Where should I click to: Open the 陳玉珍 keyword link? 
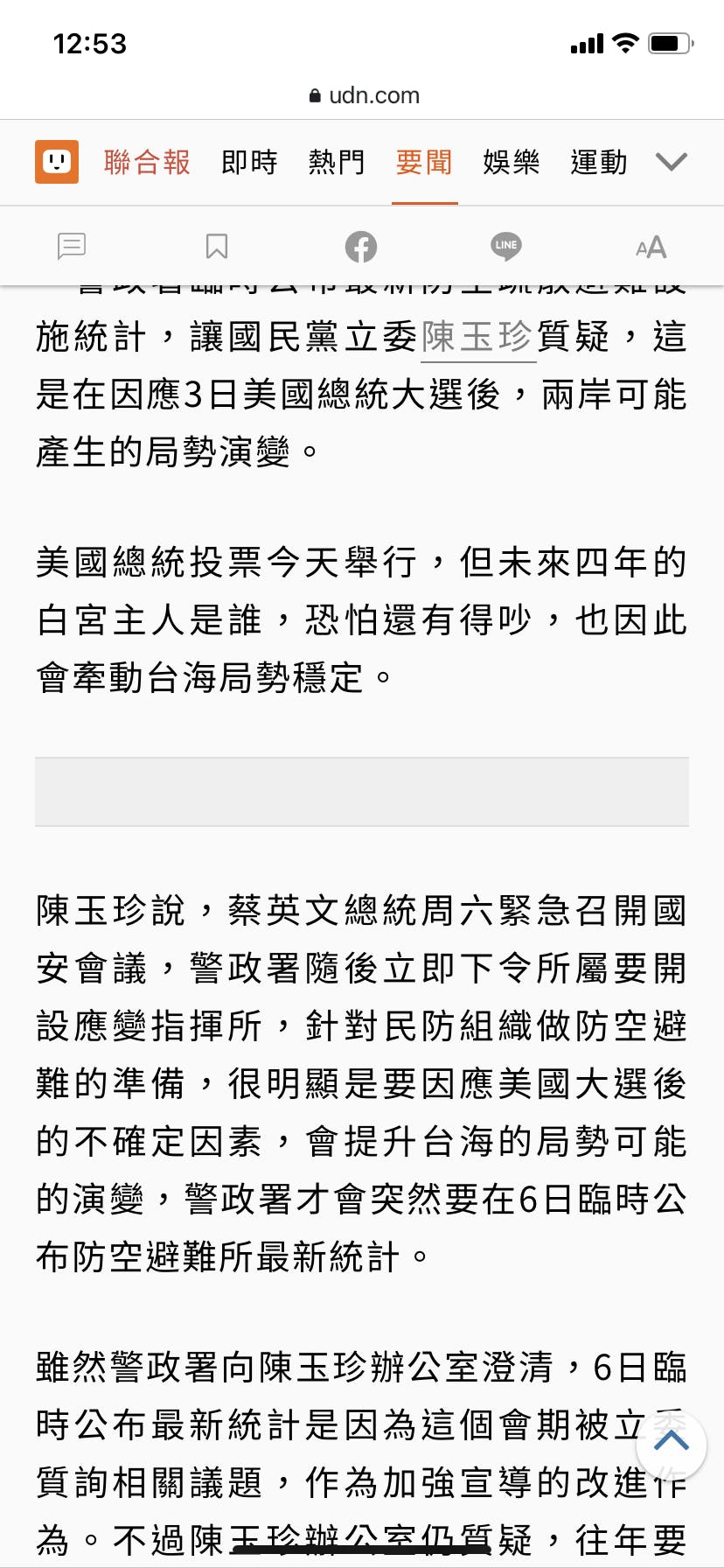pyautogui.click(x=478, y=337)
